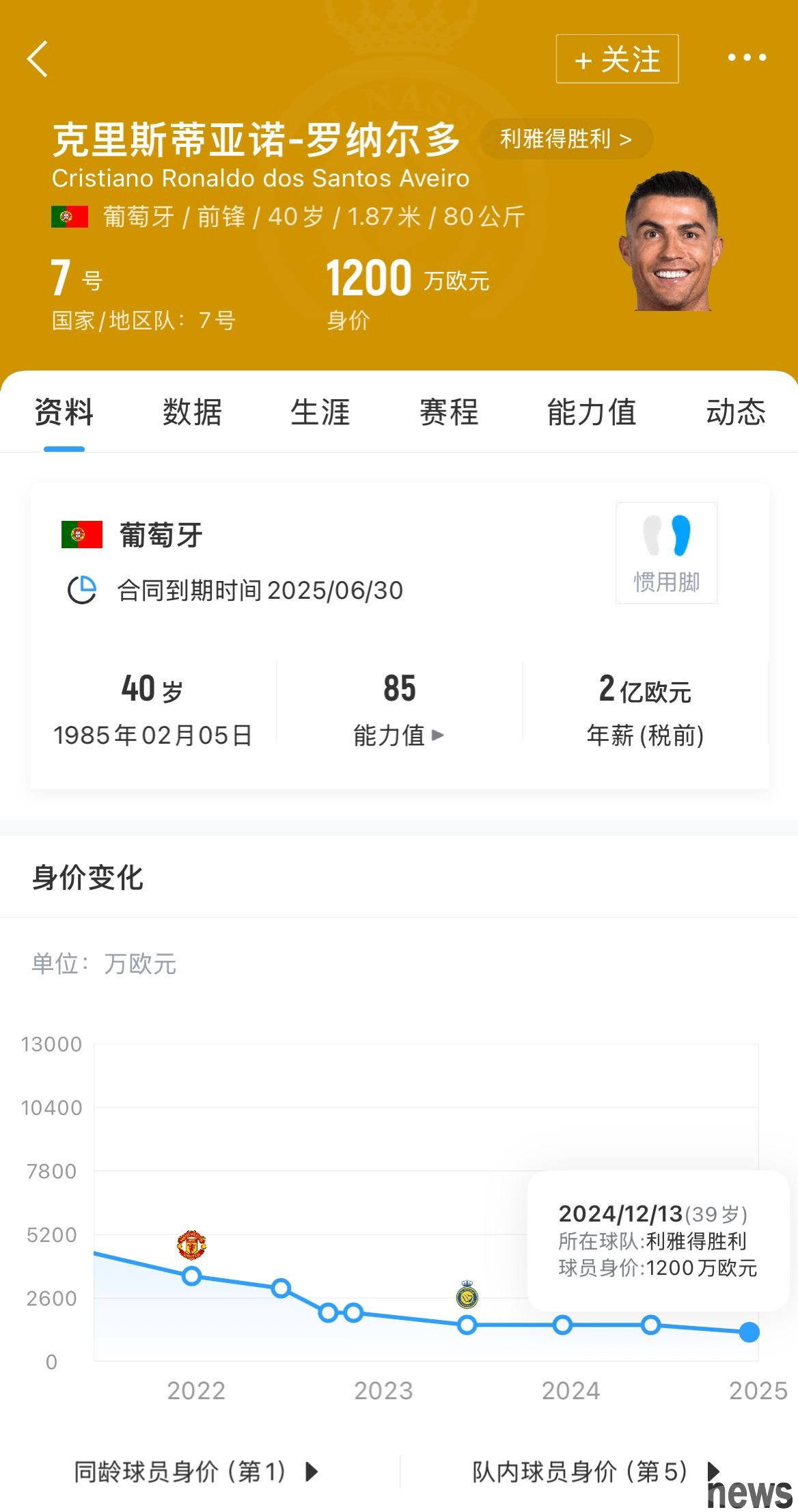Open the 85 能力值 rating details
The width and height of the screenshot is (798, 1512).
click(x=399, y=709)
